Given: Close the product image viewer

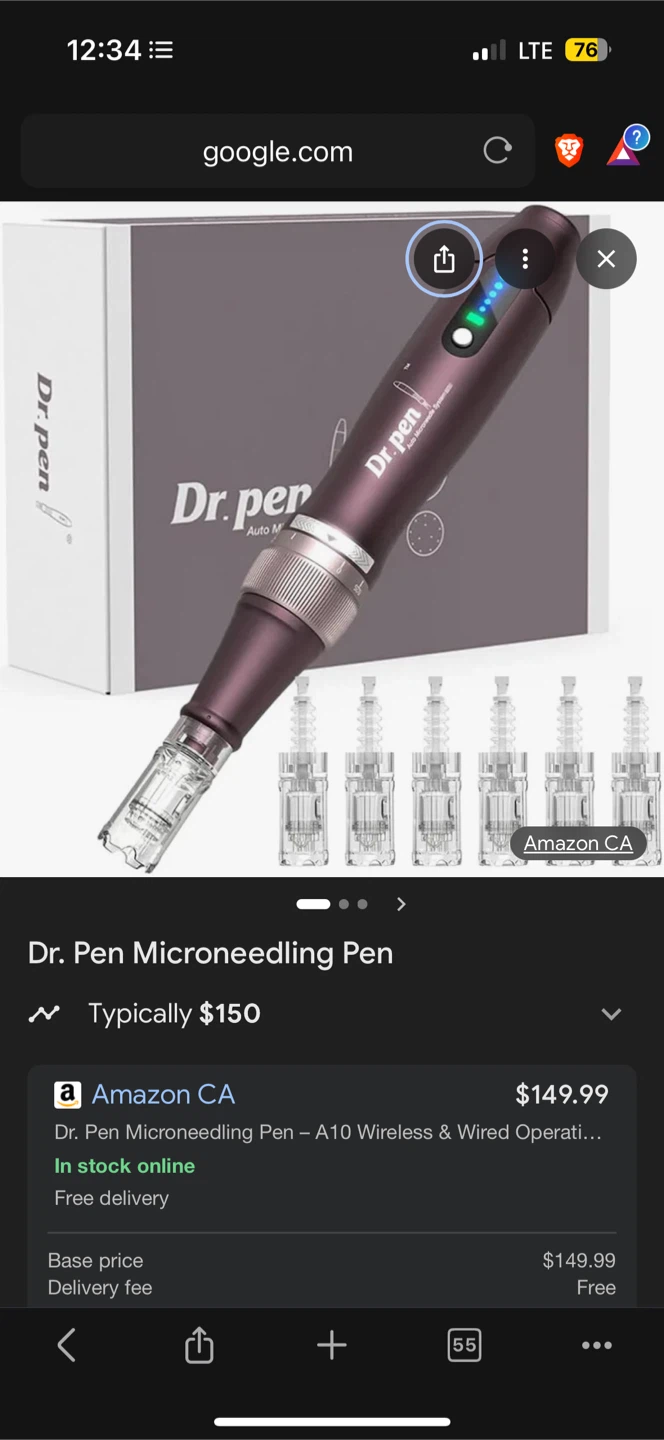Looking at the screenshot, I should coord(606,260).
